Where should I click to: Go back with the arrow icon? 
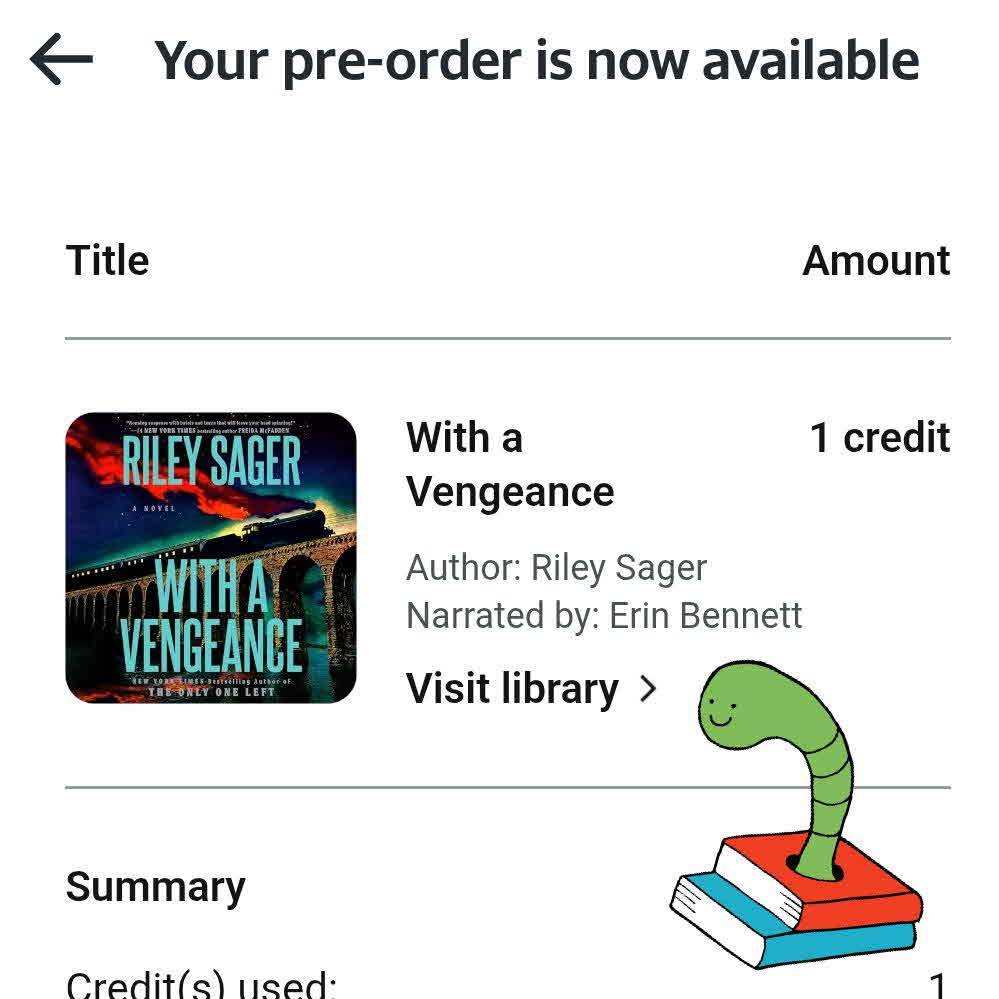click(x=62, y=60)
